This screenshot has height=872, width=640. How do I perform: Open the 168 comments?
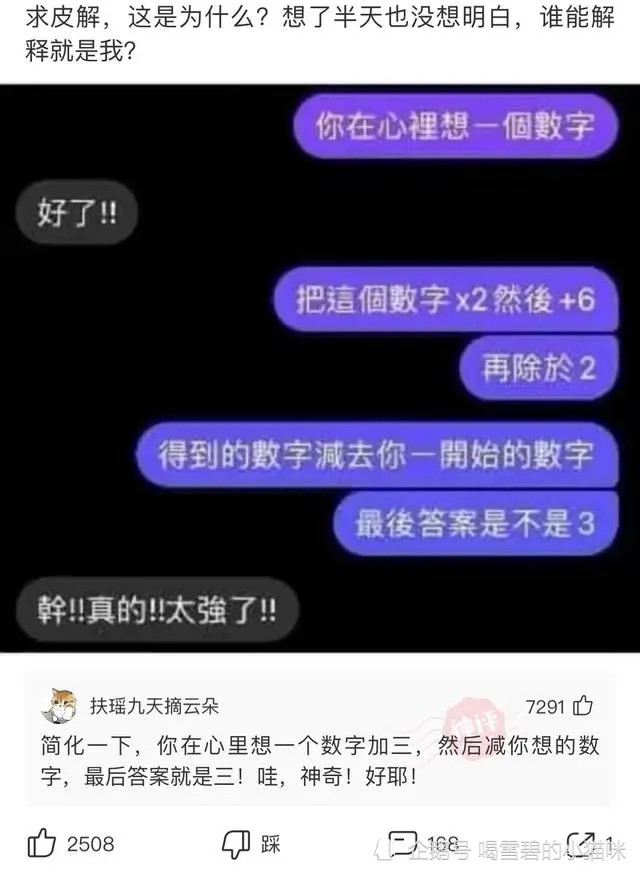click(x=402, y=843)
